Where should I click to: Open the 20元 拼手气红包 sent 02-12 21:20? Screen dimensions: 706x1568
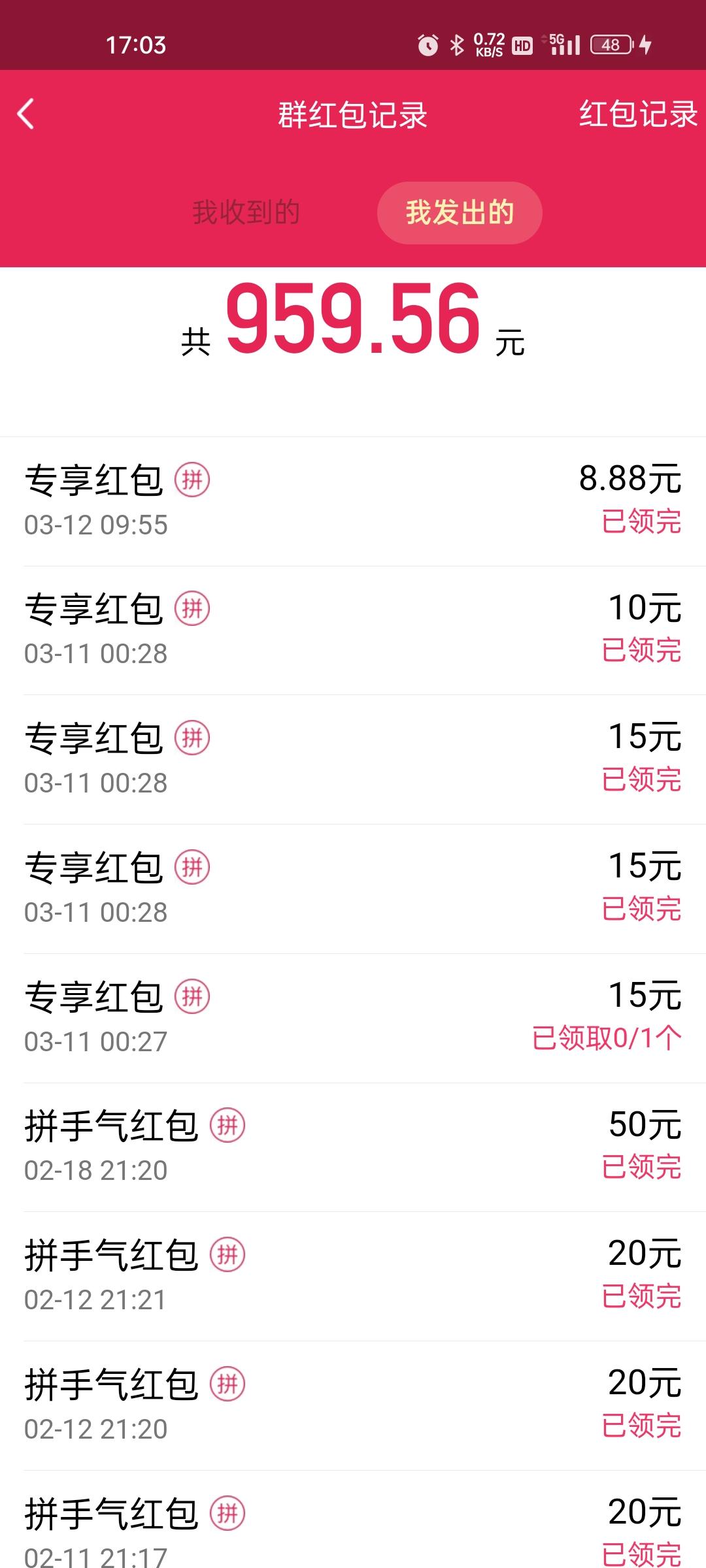click(353, 1406)
